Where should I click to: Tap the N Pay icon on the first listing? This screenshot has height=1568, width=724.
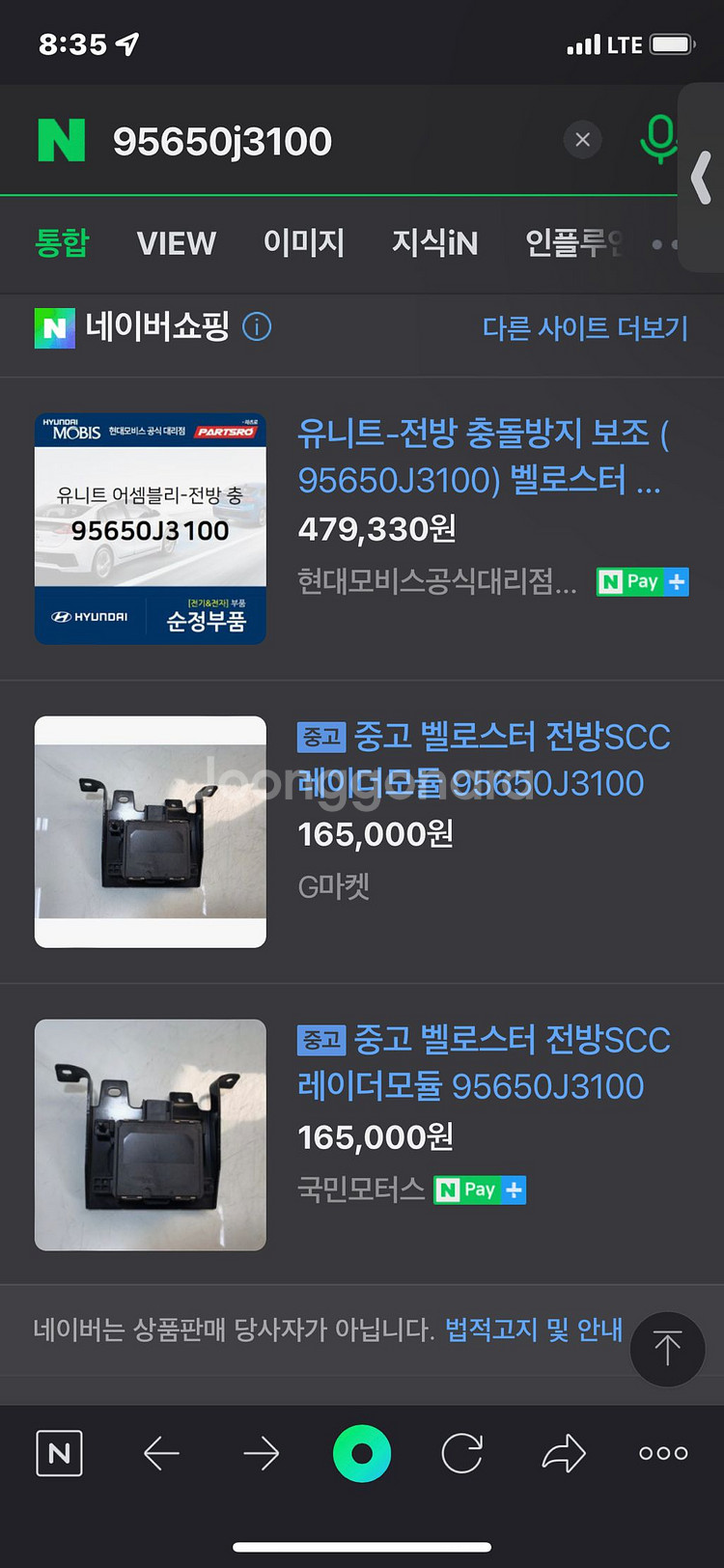tap(641, 581)
